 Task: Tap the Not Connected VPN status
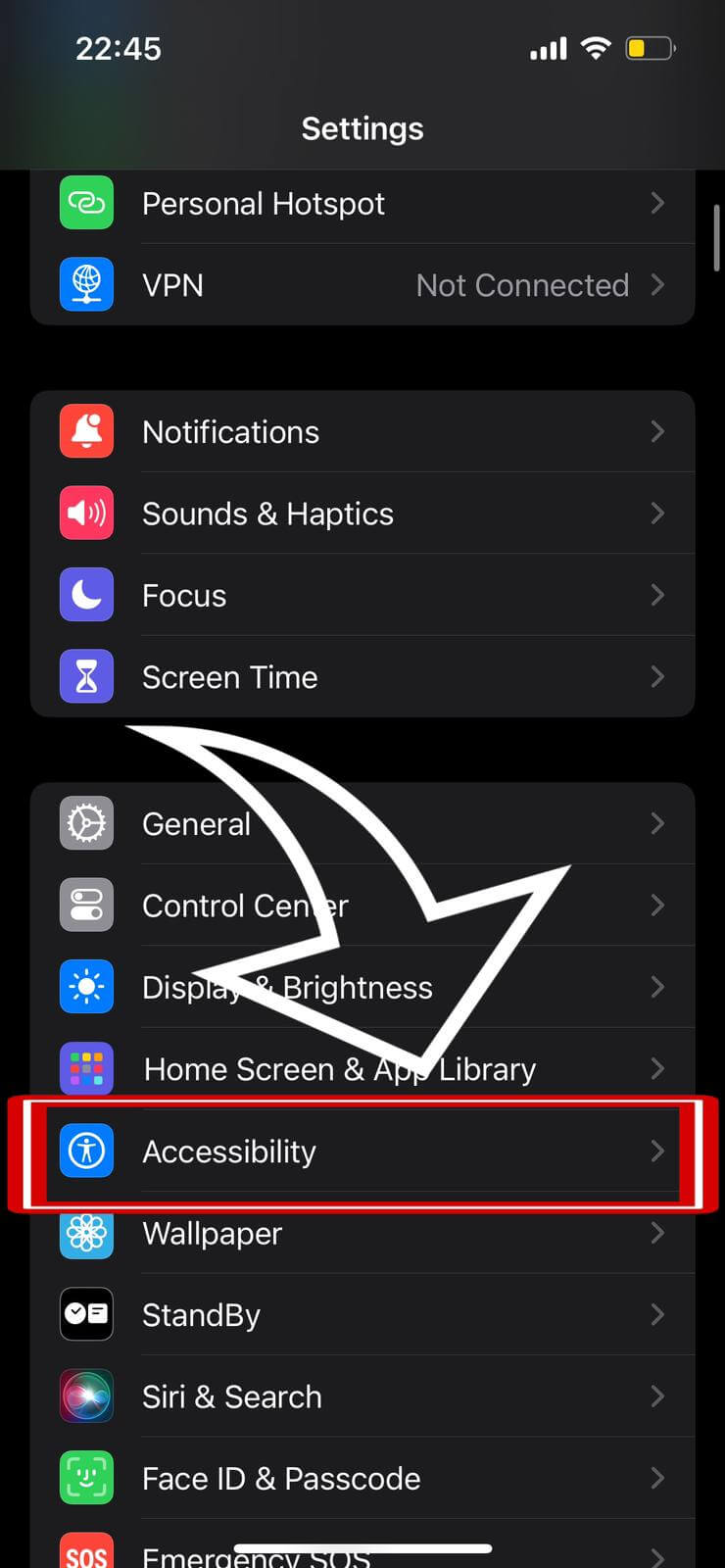click(522, 284)
